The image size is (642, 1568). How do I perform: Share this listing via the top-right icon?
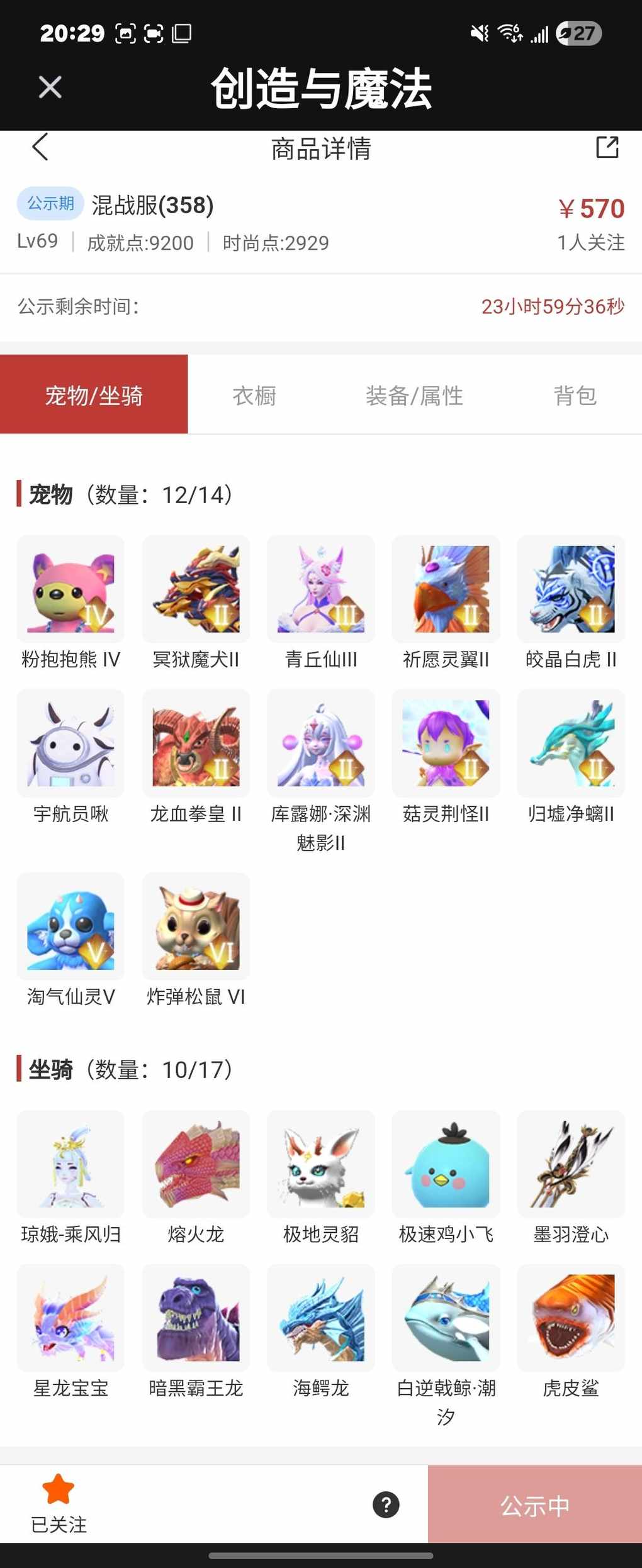coord(607,148)
